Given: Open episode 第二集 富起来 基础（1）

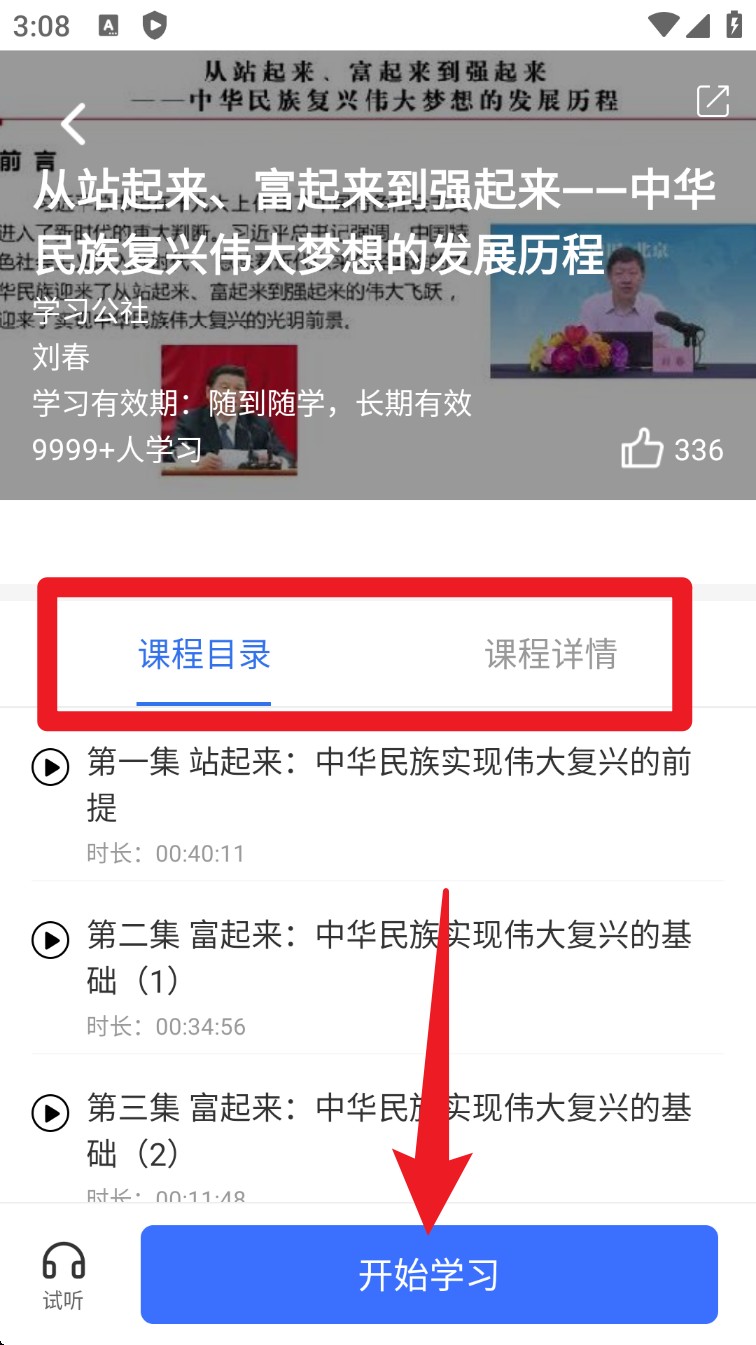Looking at the screenshot, I should pos(388,957).
